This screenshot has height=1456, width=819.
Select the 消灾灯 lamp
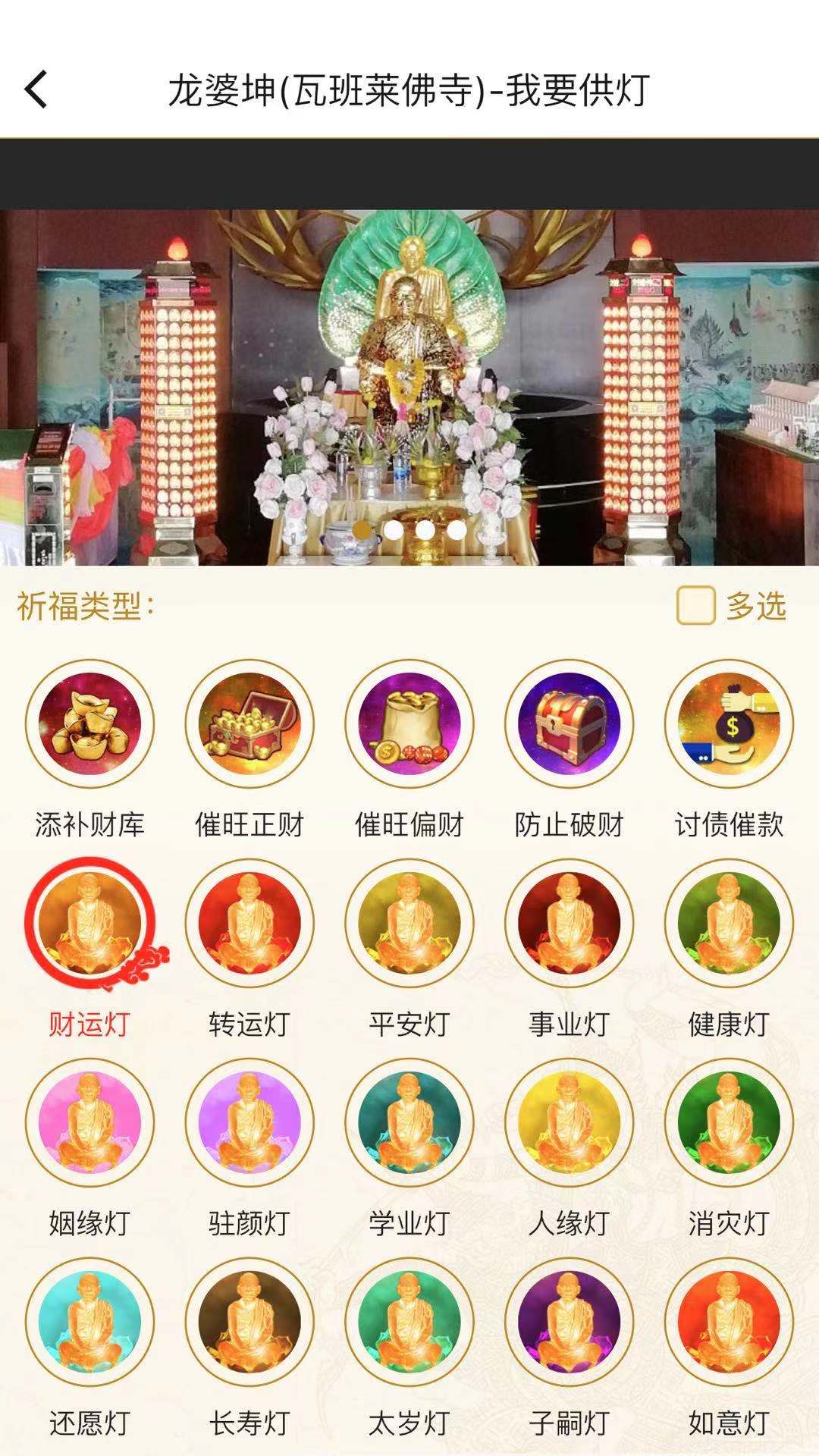click(x=729, y=1122)
